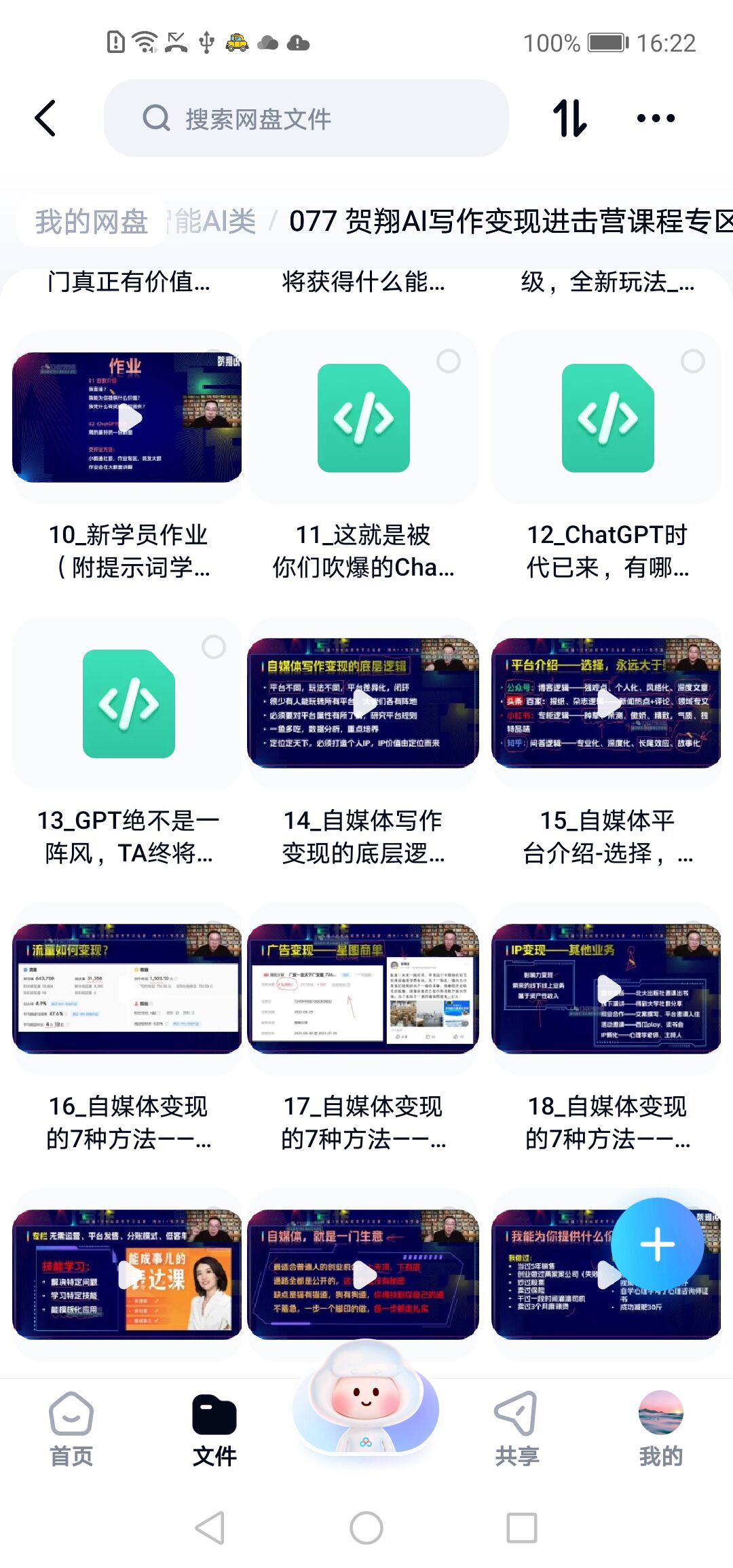
Task: Open video 16_自媒体变现的7种方法
Action: (x=128, y=989)
